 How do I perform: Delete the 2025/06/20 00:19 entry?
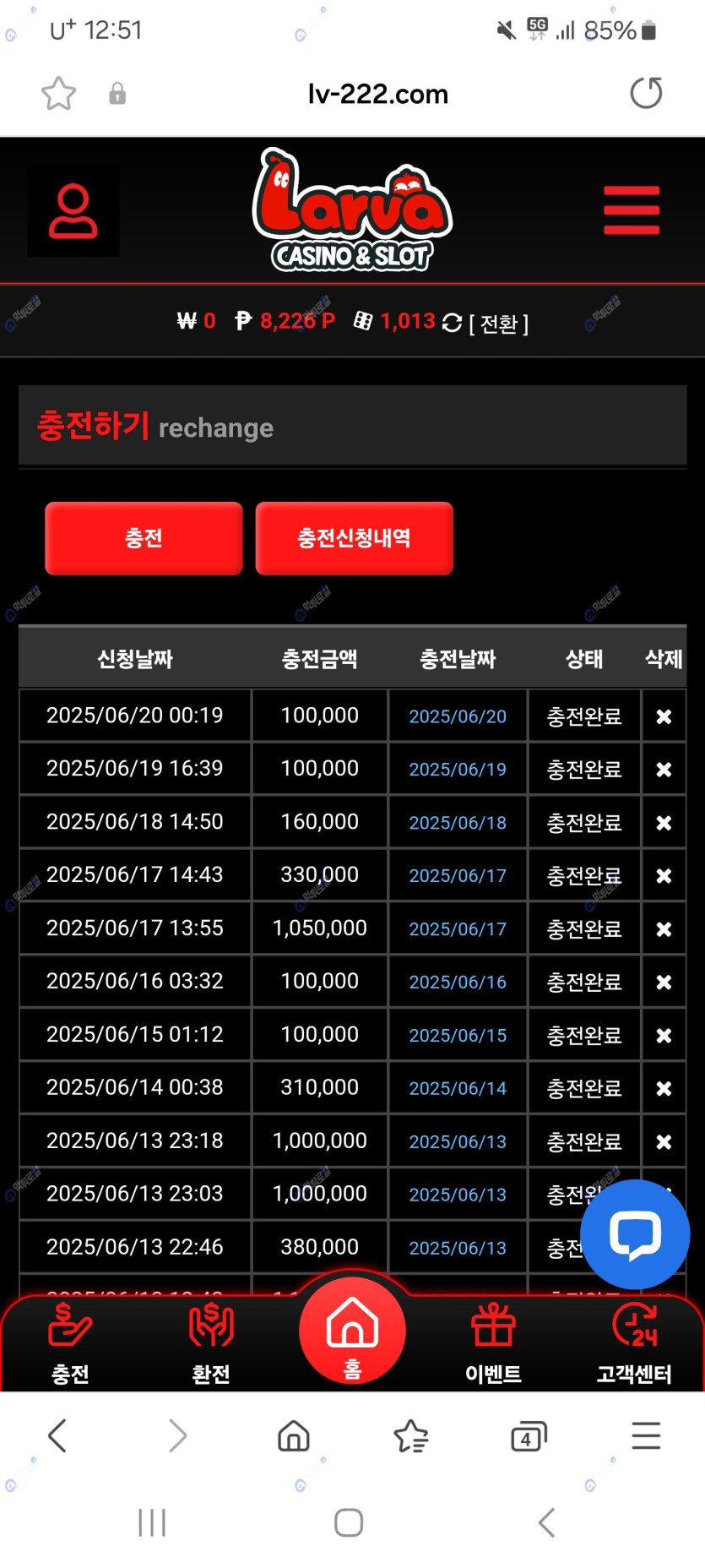[x=664, y=716]
